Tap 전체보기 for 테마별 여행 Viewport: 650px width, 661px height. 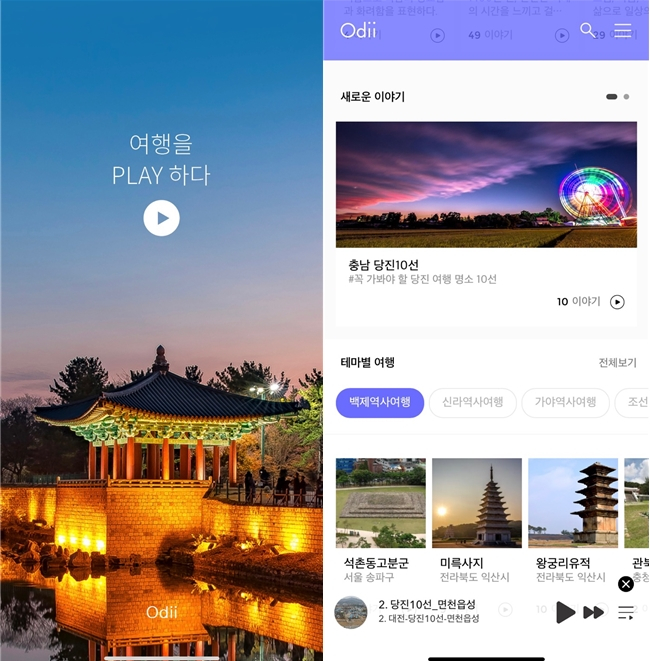617,363
